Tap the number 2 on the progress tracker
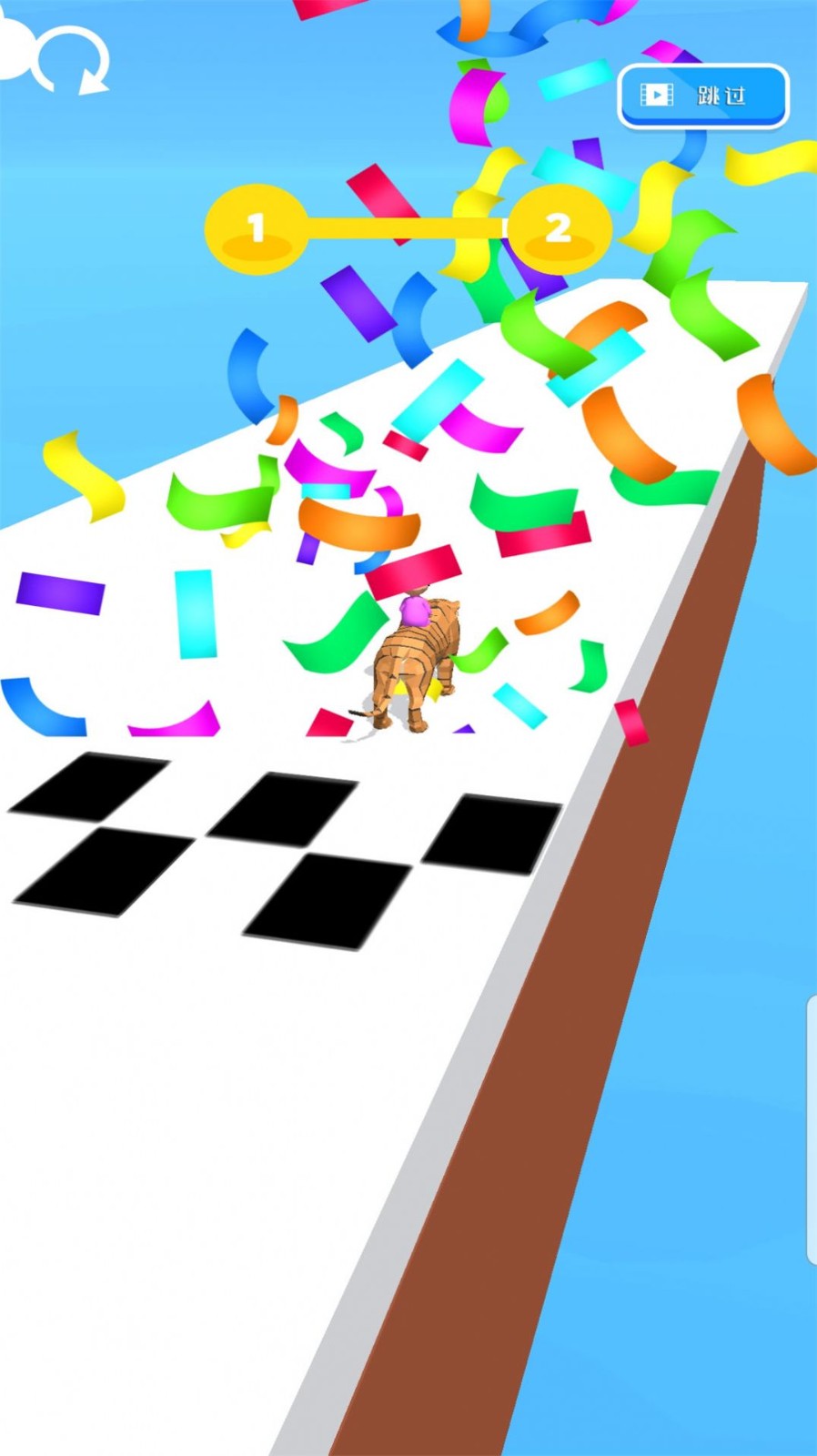Image resolution: width=817 pixels, height=1456 pixels. (558, 227)
